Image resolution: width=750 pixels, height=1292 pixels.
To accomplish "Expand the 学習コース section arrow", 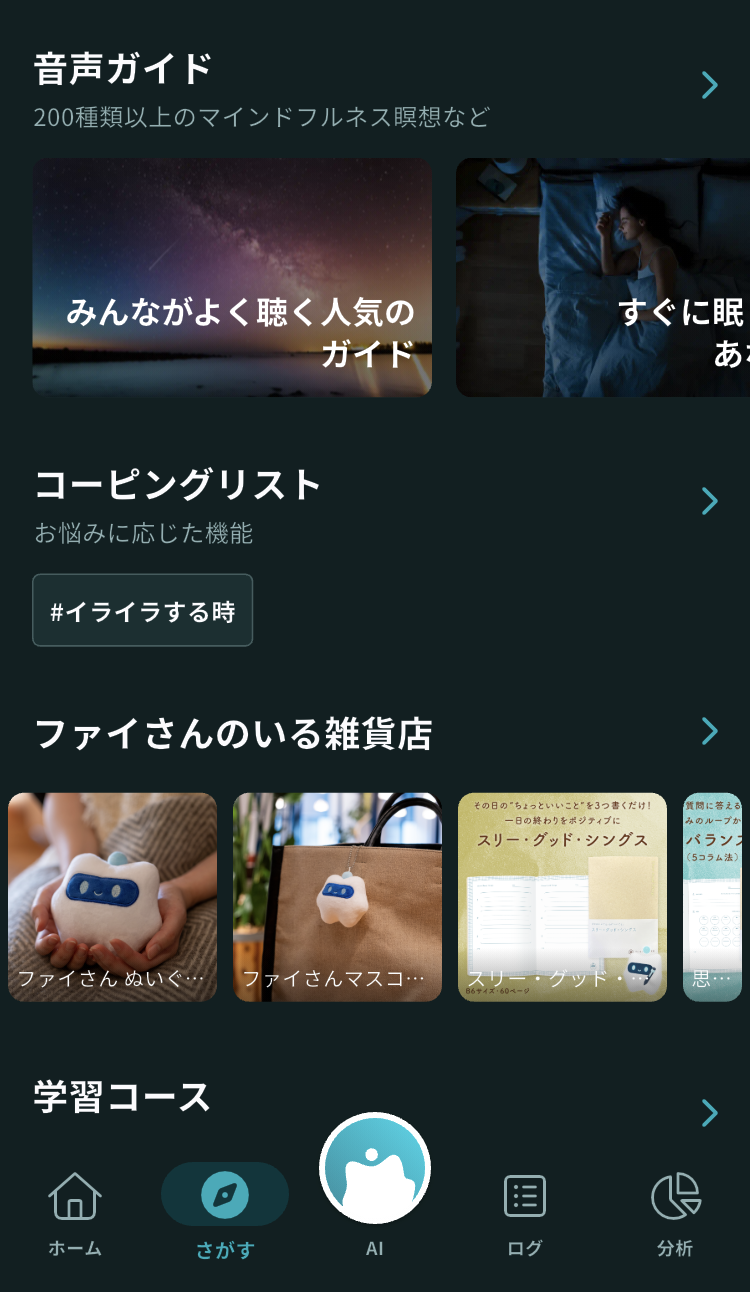I will [x=710, y=1113].
